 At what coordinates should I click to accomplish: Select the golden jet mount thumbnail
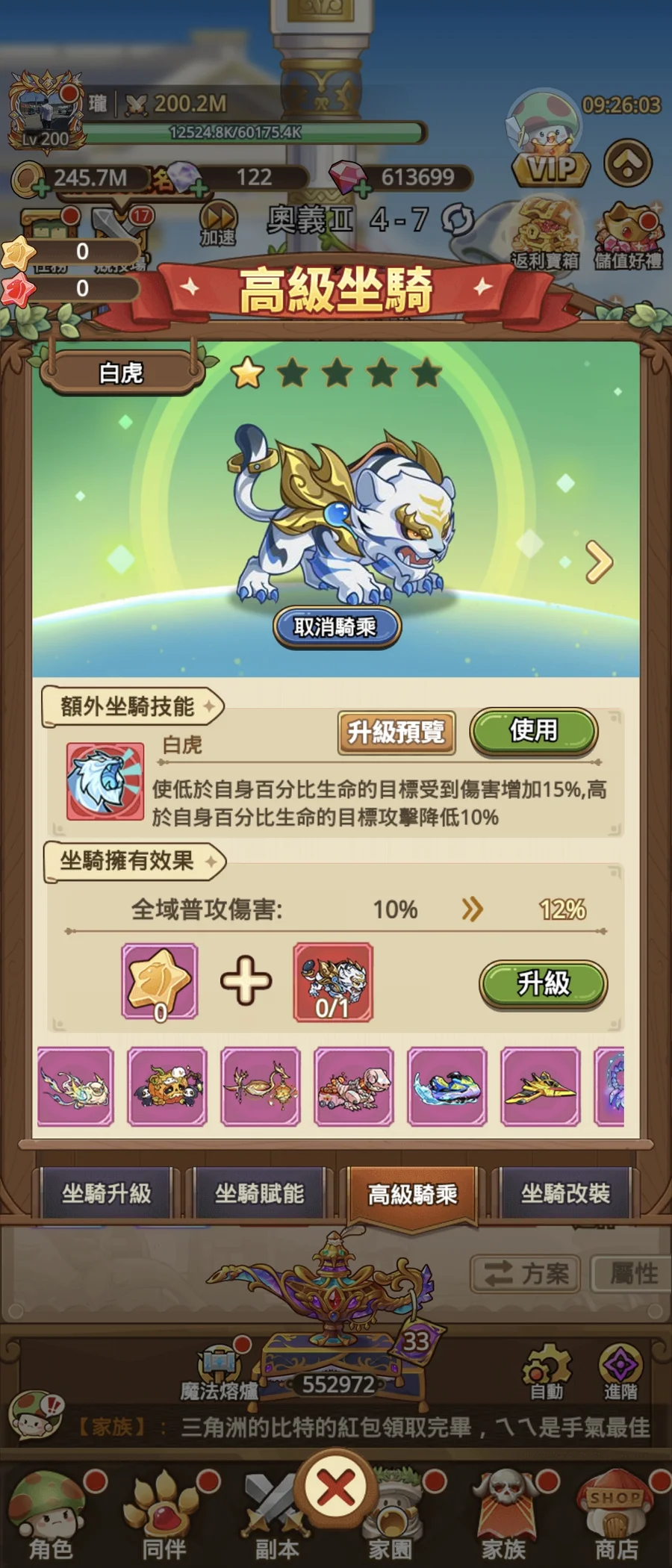point(540,1086)
